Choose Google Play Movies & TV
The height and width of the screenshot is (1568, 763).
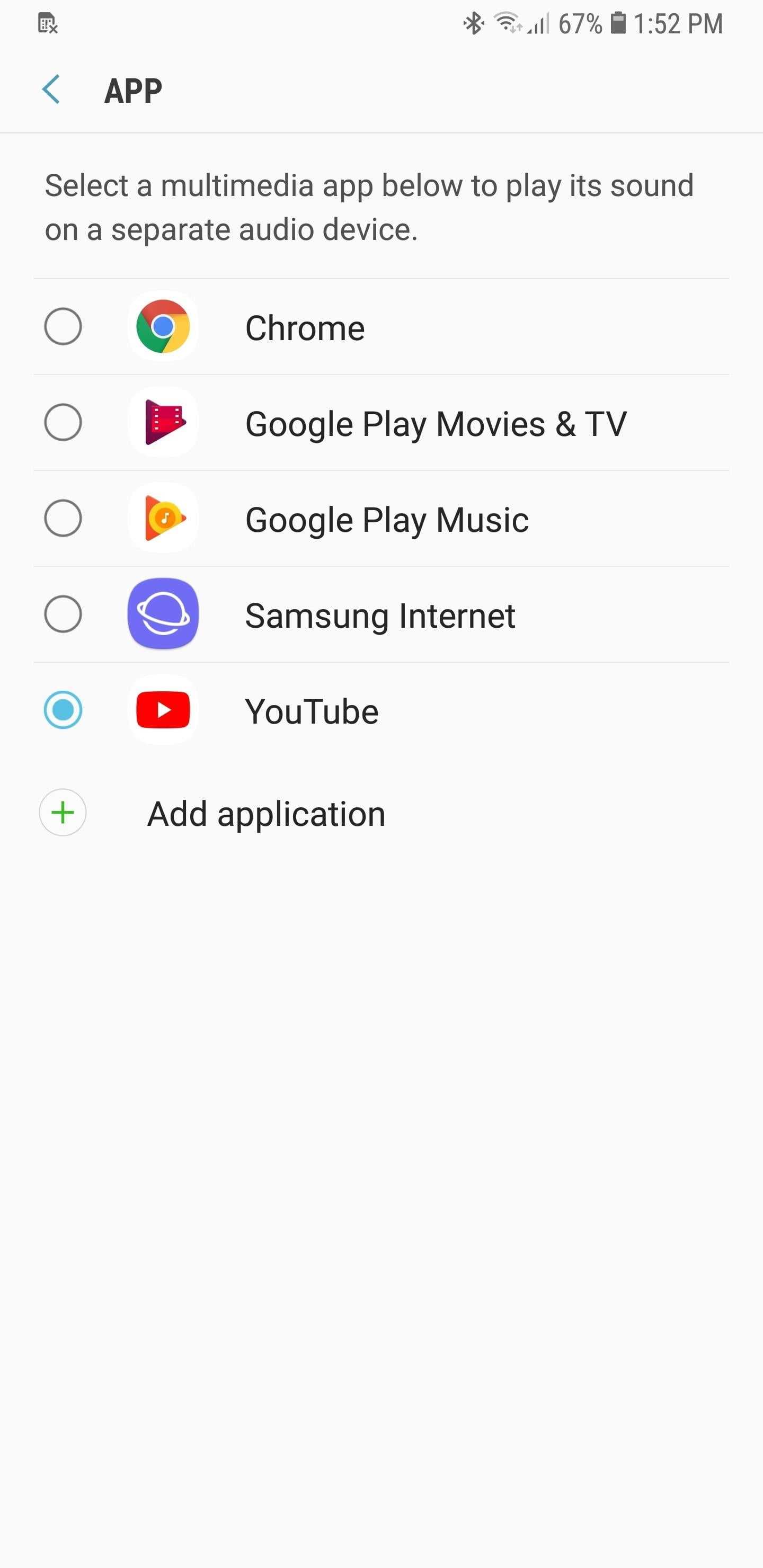coord(64,422)
